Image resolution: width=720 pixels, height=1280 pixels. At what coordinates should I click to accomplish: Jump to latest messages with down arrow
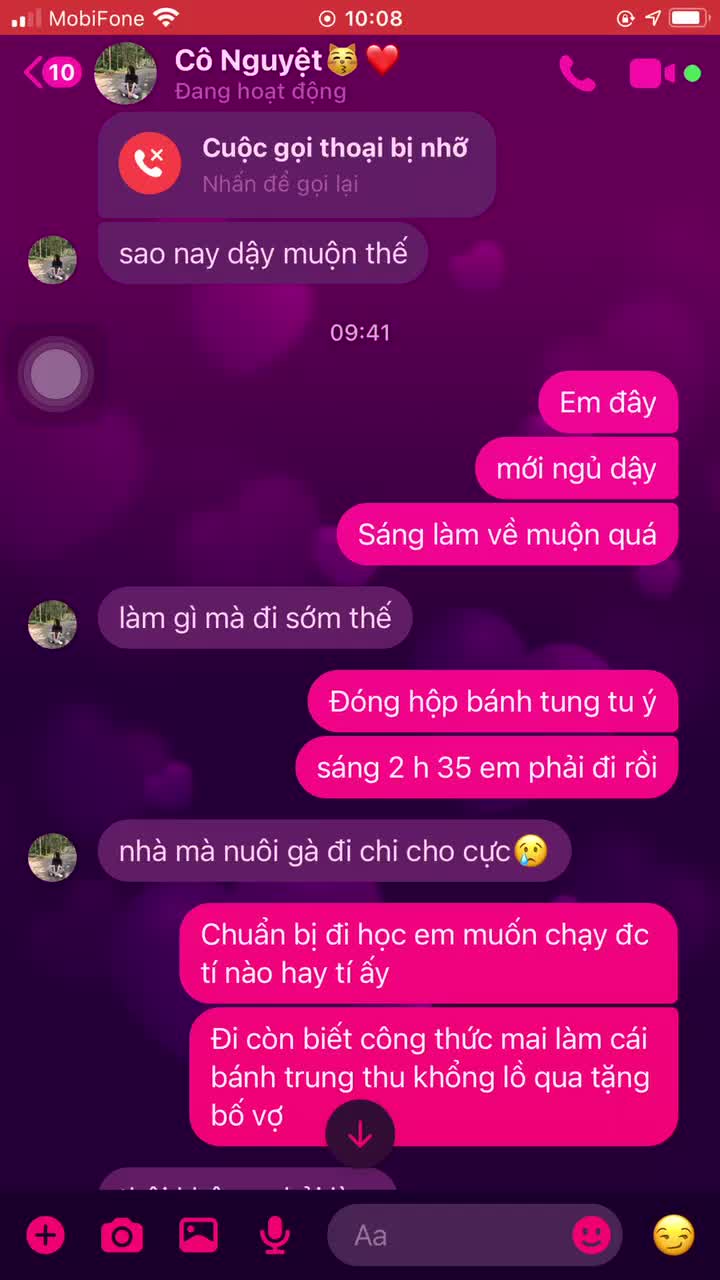pos(360,1134)
